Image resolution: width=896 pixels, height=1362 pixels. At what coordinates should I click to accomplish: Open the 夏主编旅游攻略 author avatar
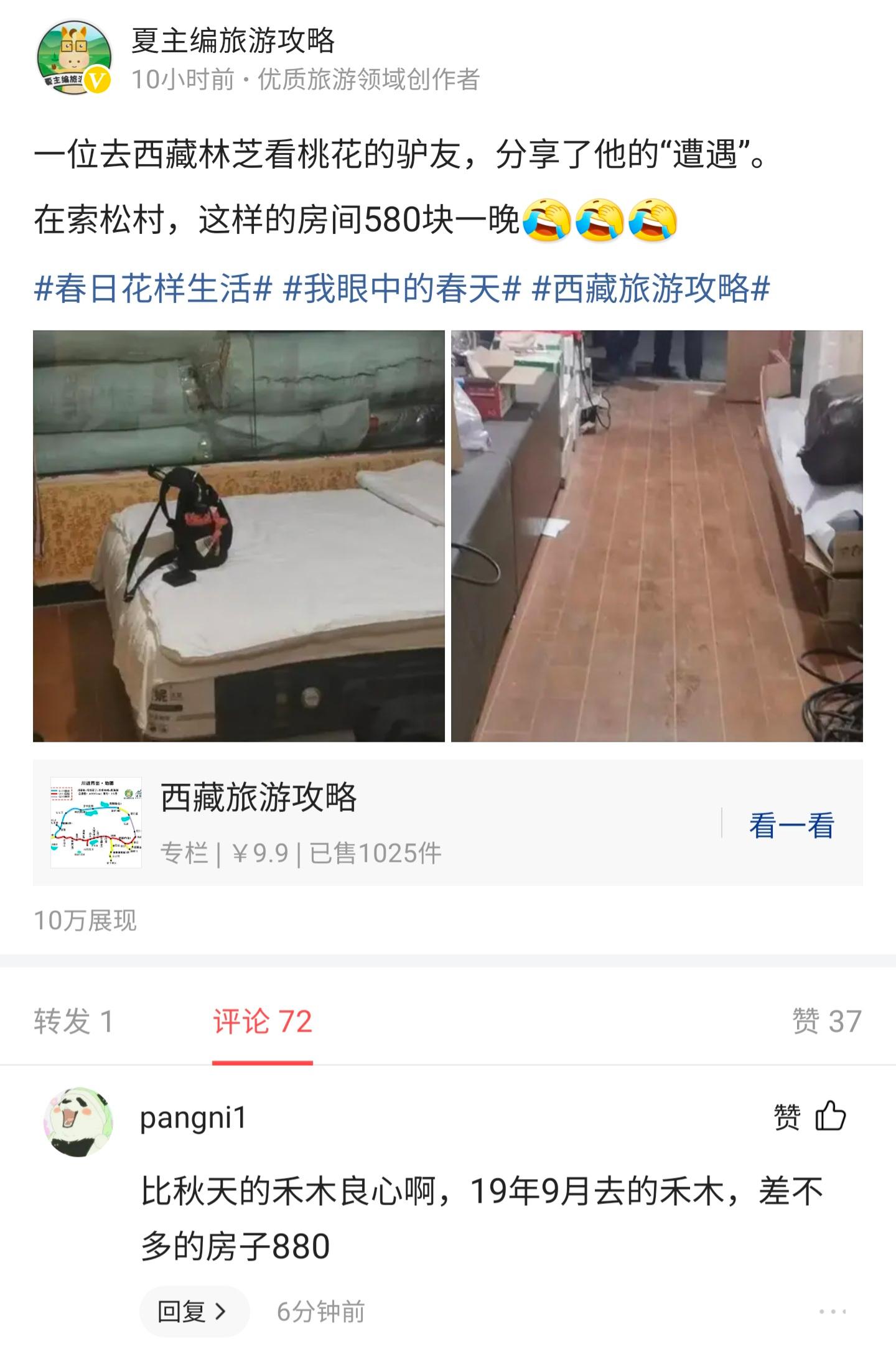click(75, 56)
